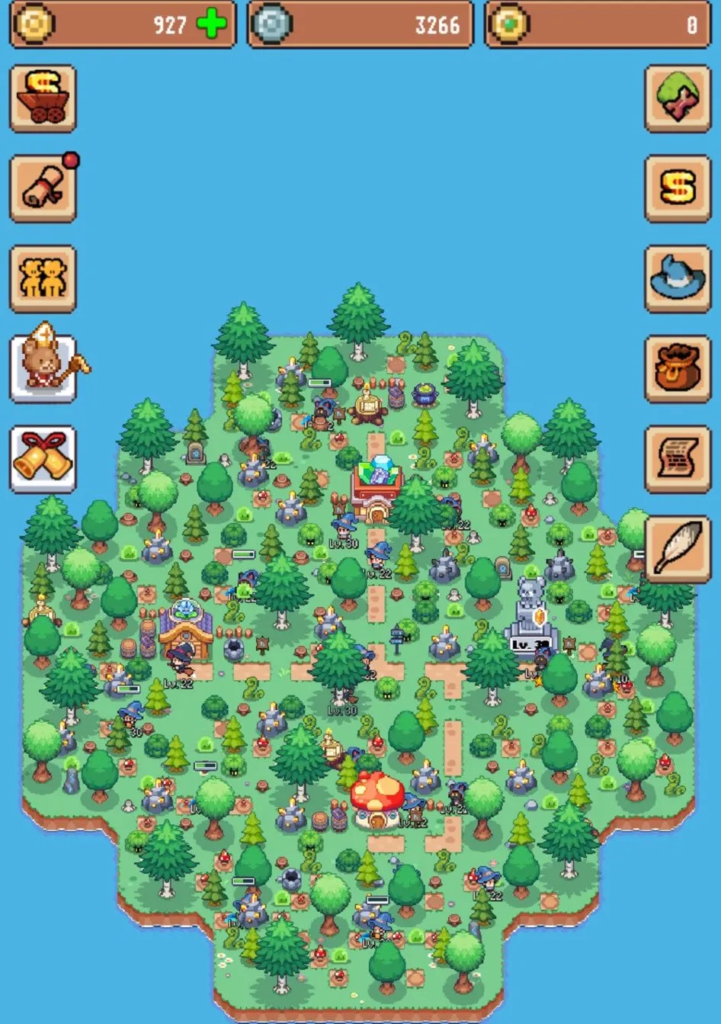Open the parchment scroll log
Viewport: 721px width, 1024px height.
pyautogui.click(x=677, y=458)
